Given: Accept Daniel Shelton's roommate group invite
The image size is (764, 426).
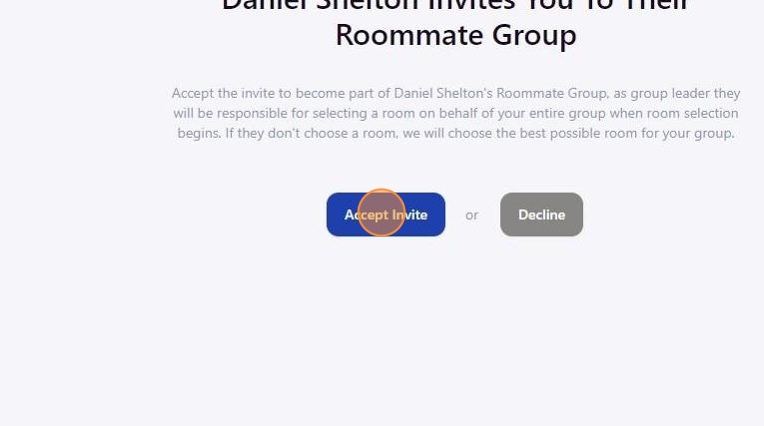Looking at the screenshot, I should [x=385, y=214].
